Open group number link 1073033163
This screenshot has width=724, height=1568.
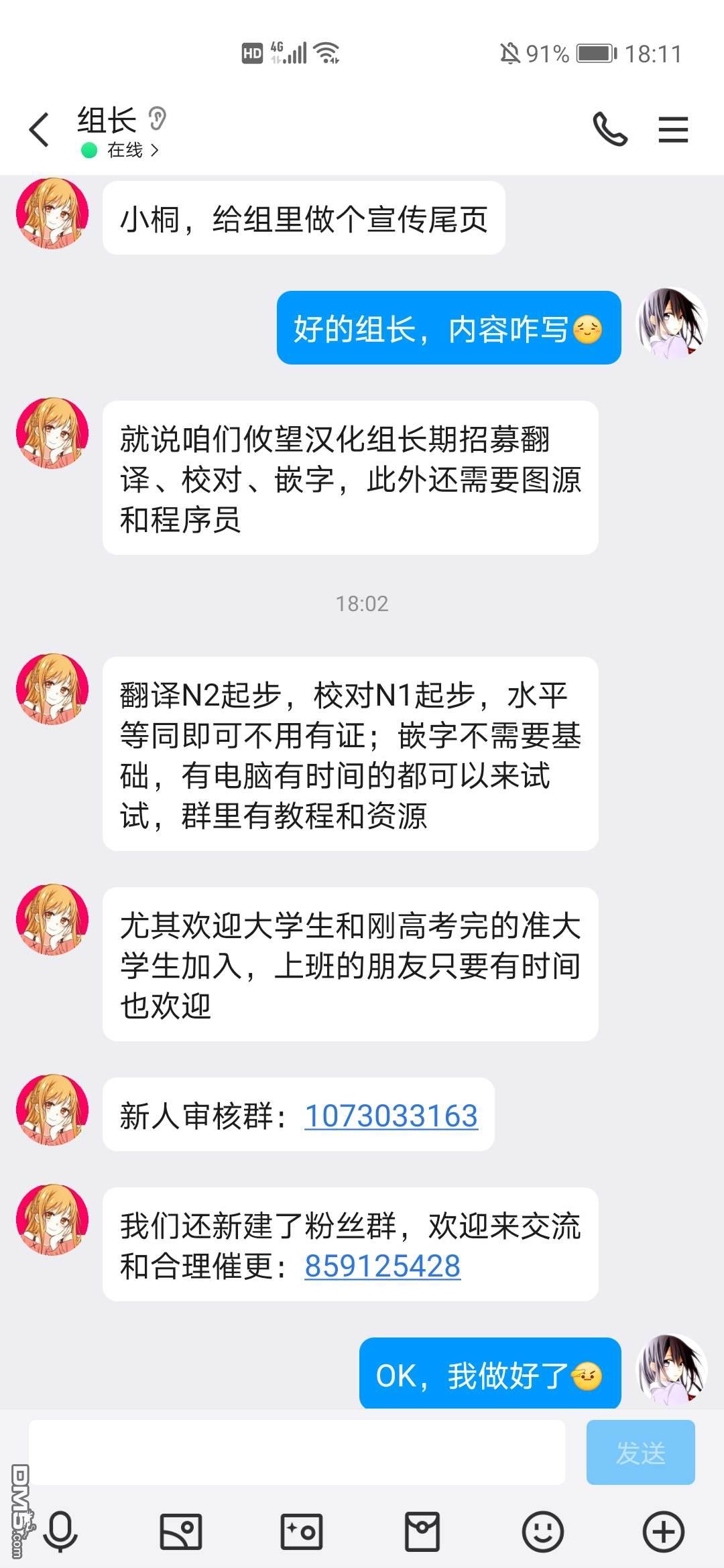[x=391, y=1116]
